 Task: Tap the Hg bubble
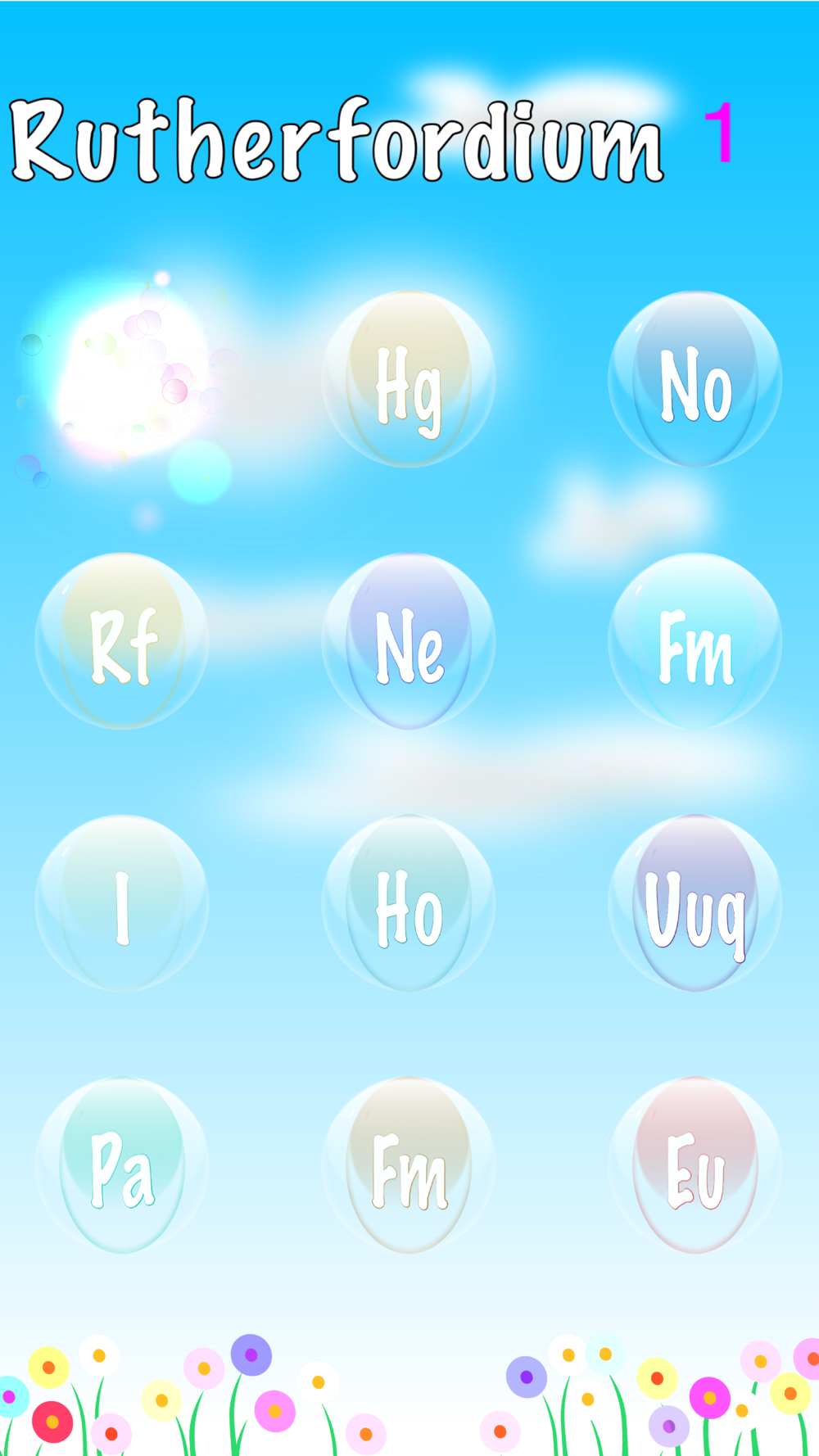(x=409, y=379)
